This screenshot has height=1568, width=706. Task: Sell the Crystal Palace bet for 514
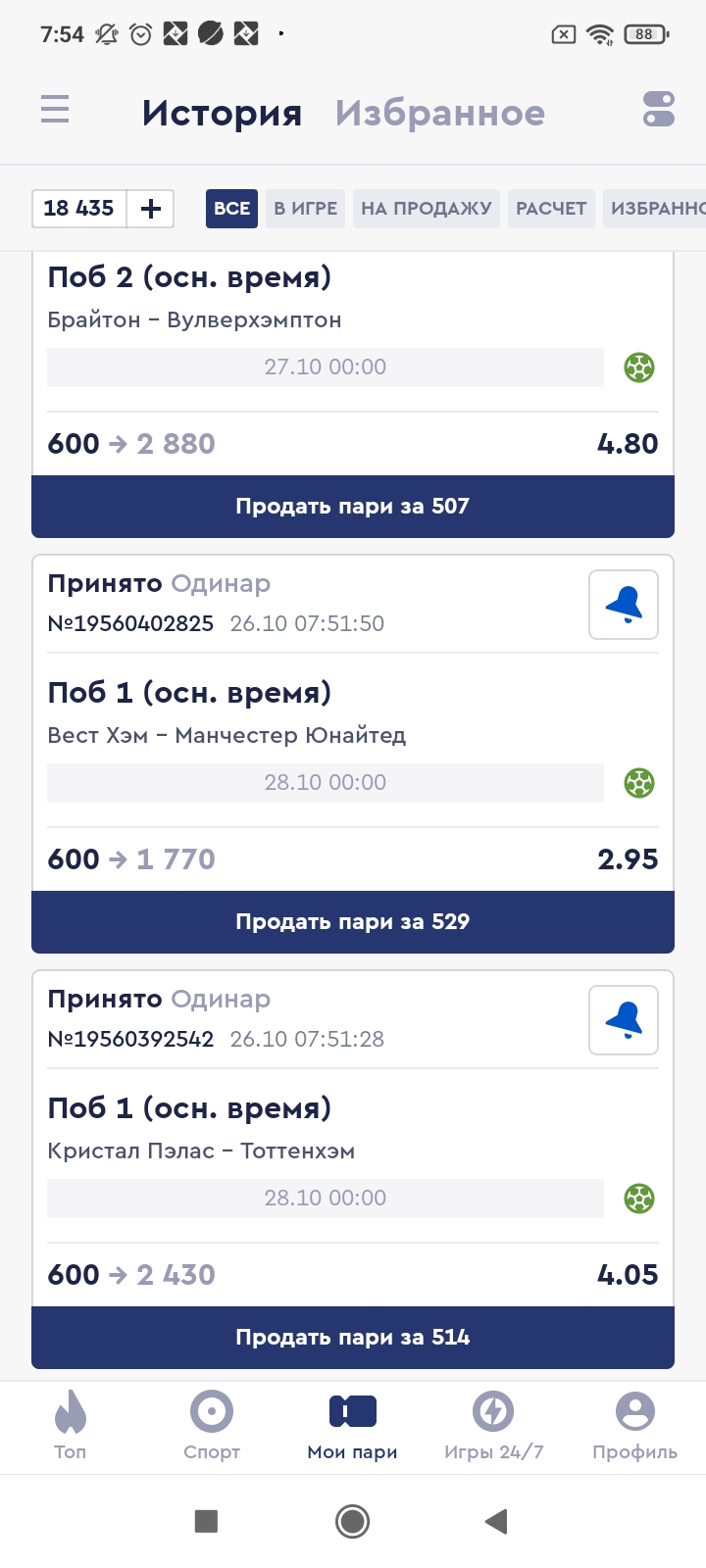coord(353,1338)
